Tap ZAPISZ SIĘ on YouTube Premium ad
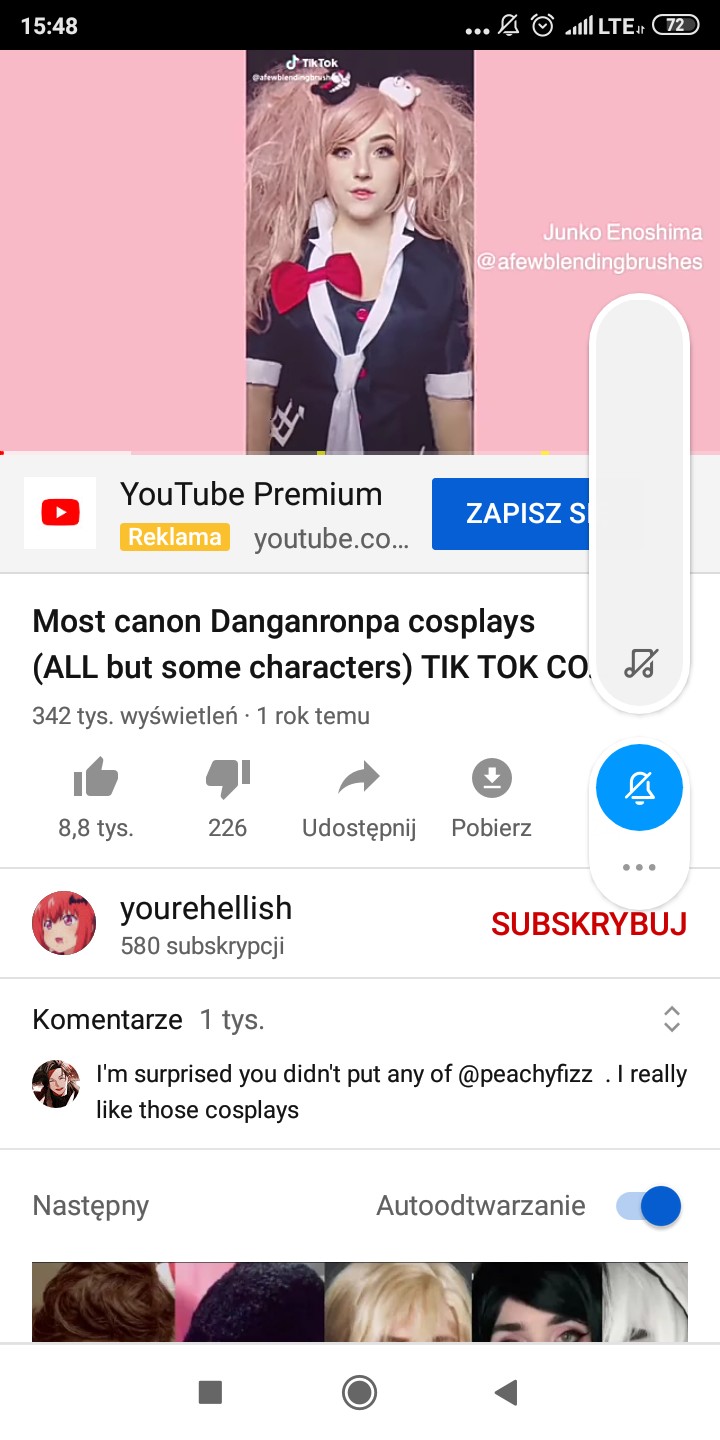Viewport: 720px width, 1440px height. [x=510, y=514]
